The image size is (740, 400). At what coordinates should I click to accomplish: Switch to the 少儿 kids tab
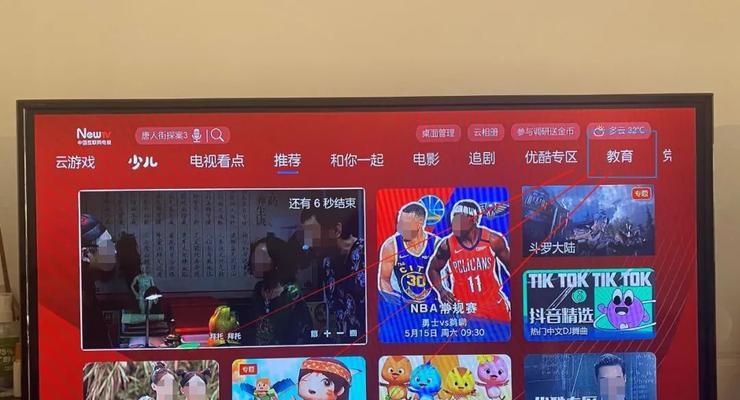141,161
